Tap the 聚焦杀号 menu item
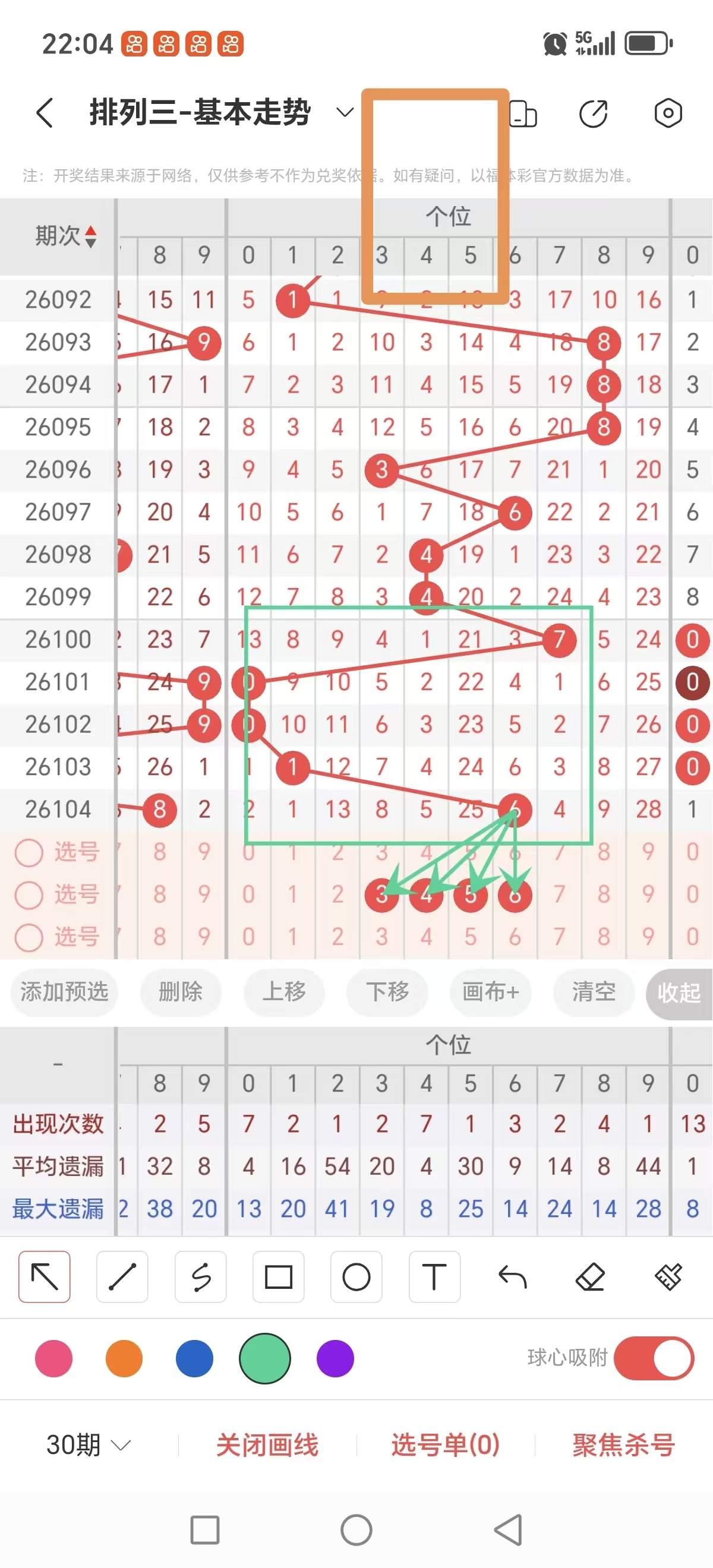 [621, 1445]
